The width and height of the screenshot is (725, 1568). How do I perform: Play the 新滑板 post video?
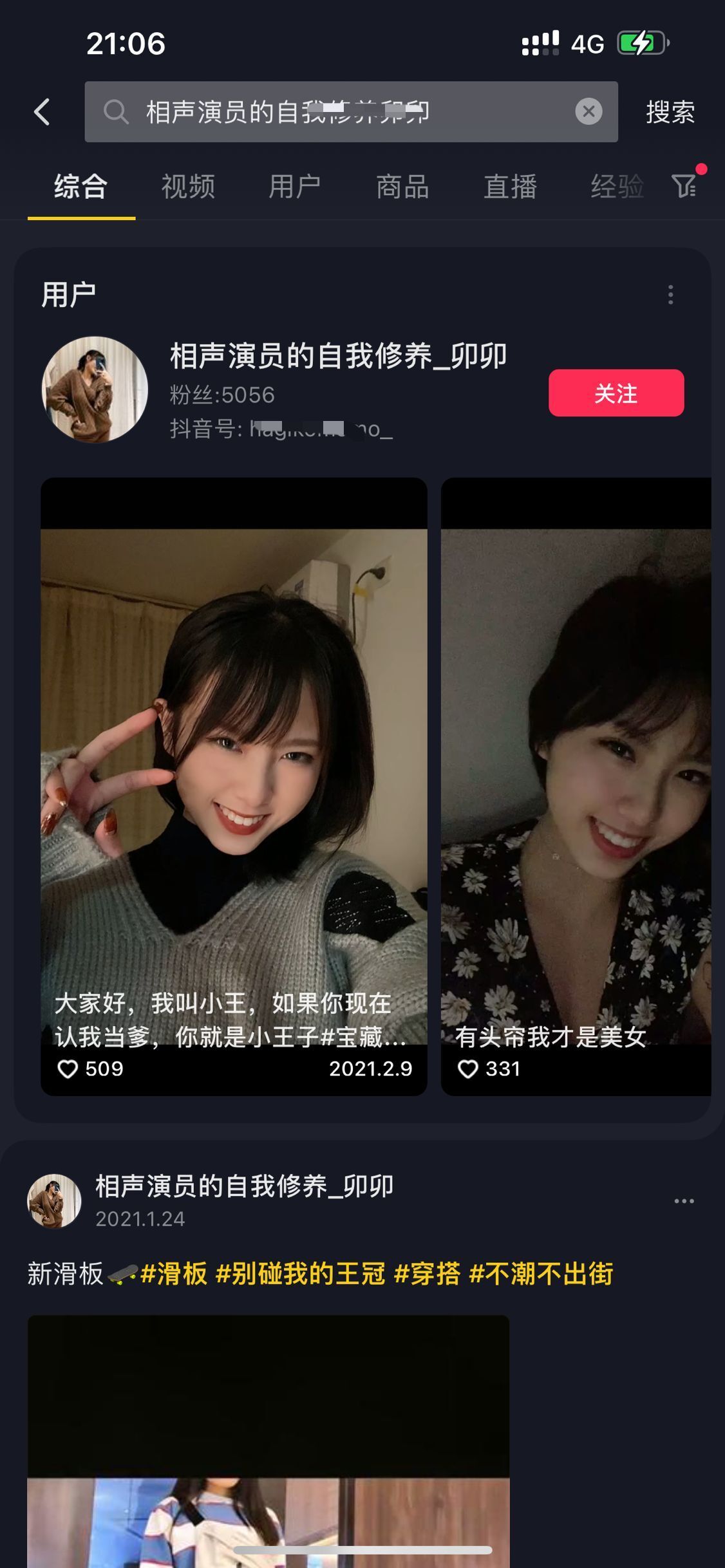click(268, 1442)
